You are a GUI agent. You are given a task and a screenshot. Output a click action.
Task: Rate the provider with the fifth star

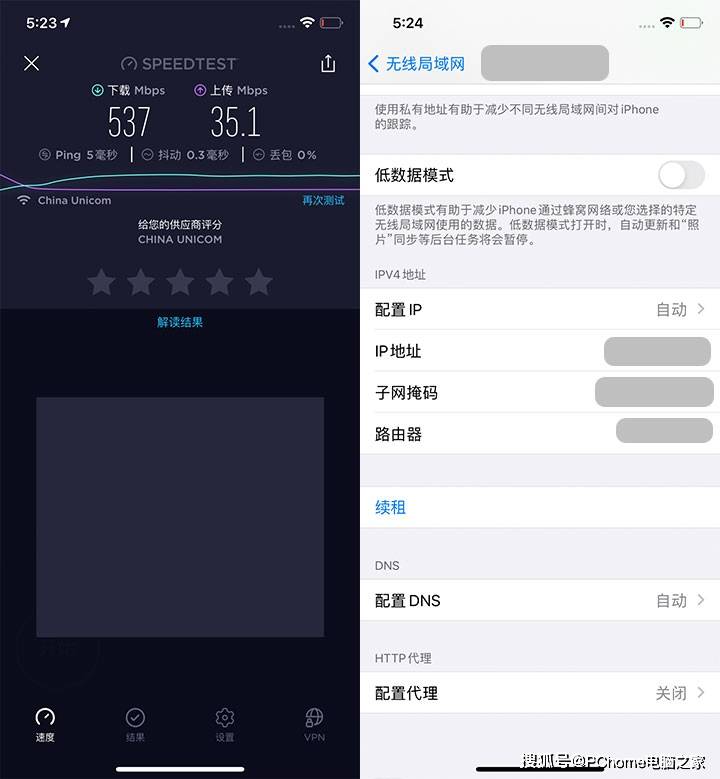tap(258, 283)
